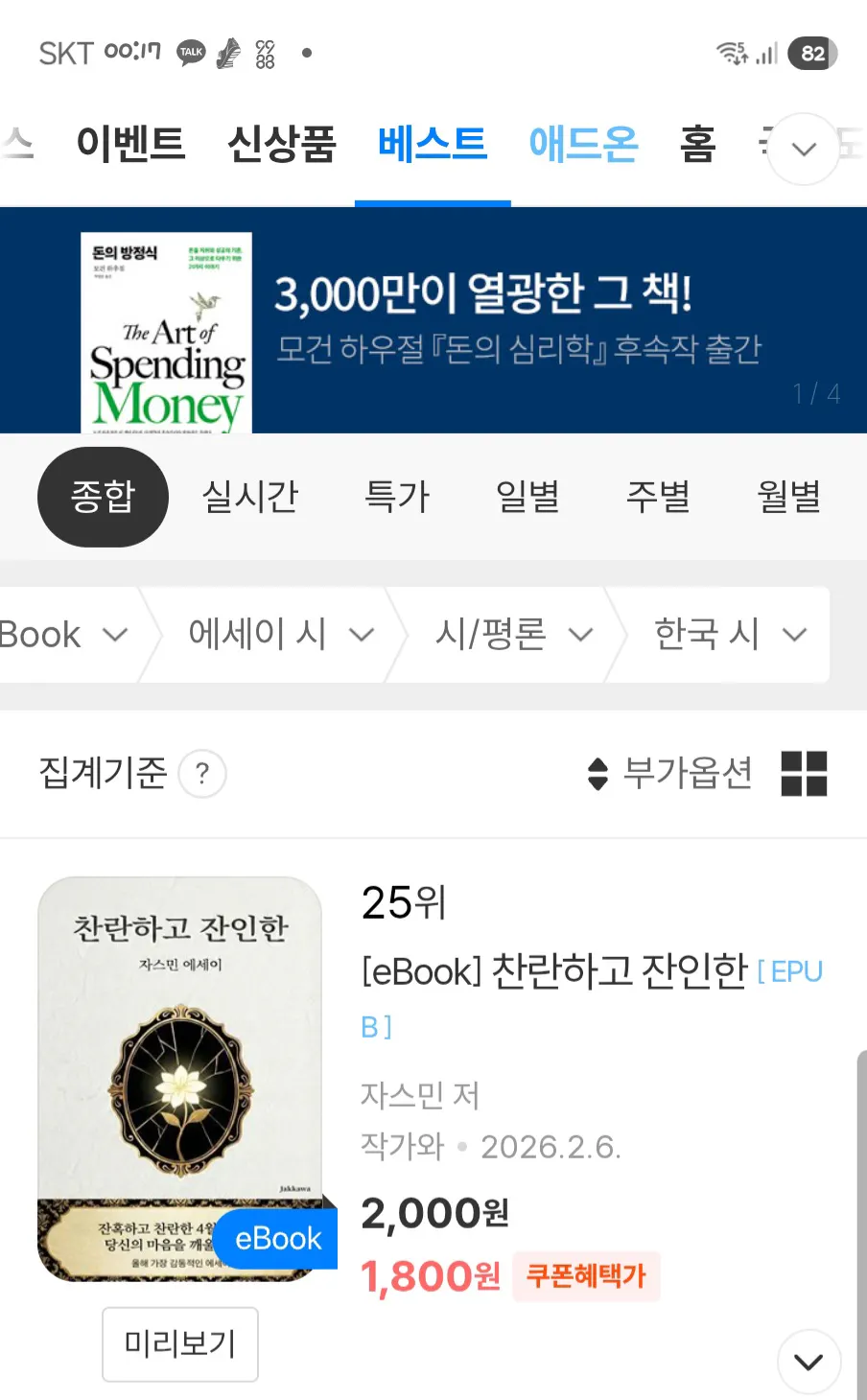The width and height of the screenshot is (867, 1400).
Task: Go to the 홈 tab
Action: click(697, 144)
